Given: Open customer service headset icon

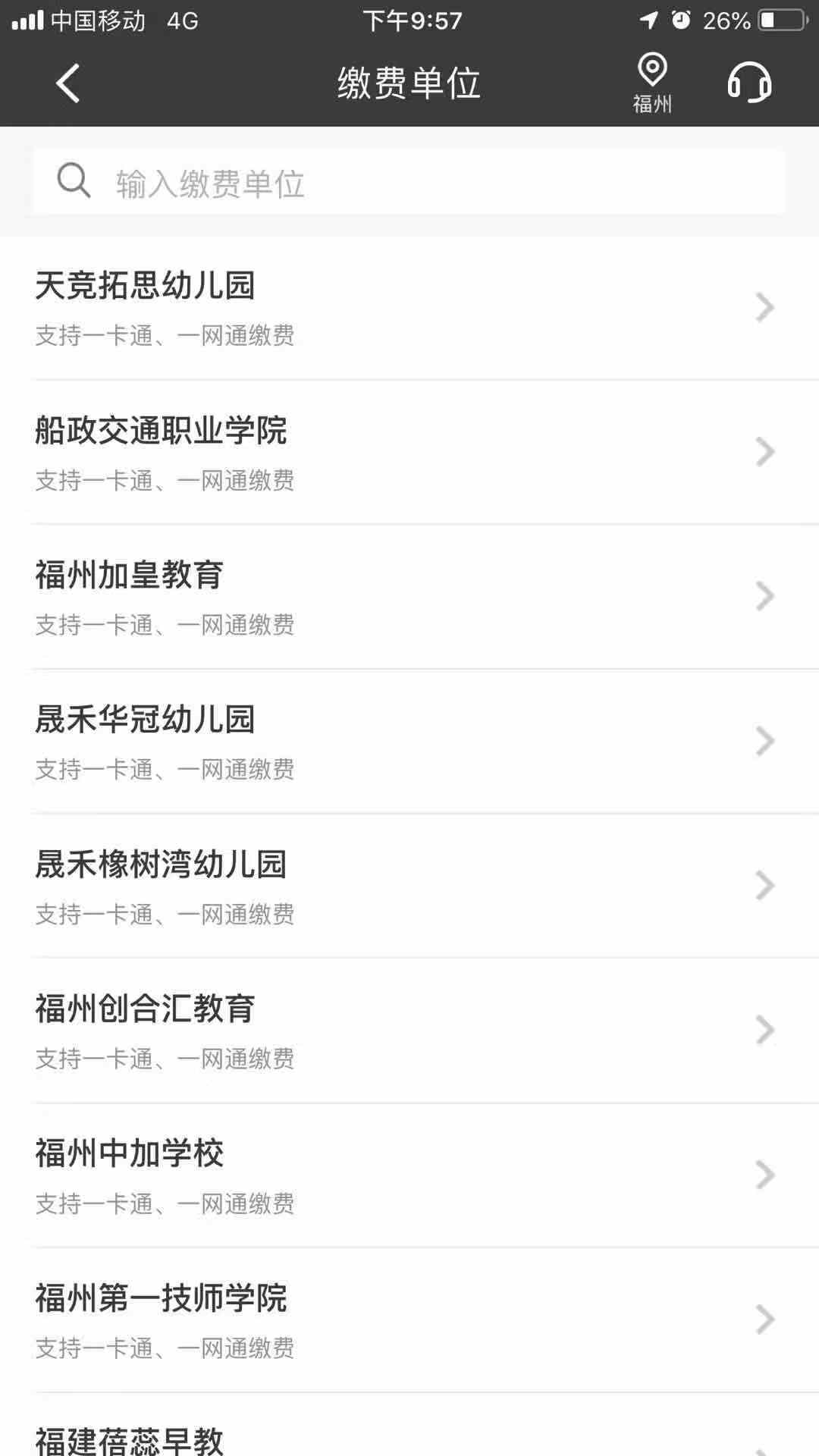Looking at the screenshot, I should (749, 82).
